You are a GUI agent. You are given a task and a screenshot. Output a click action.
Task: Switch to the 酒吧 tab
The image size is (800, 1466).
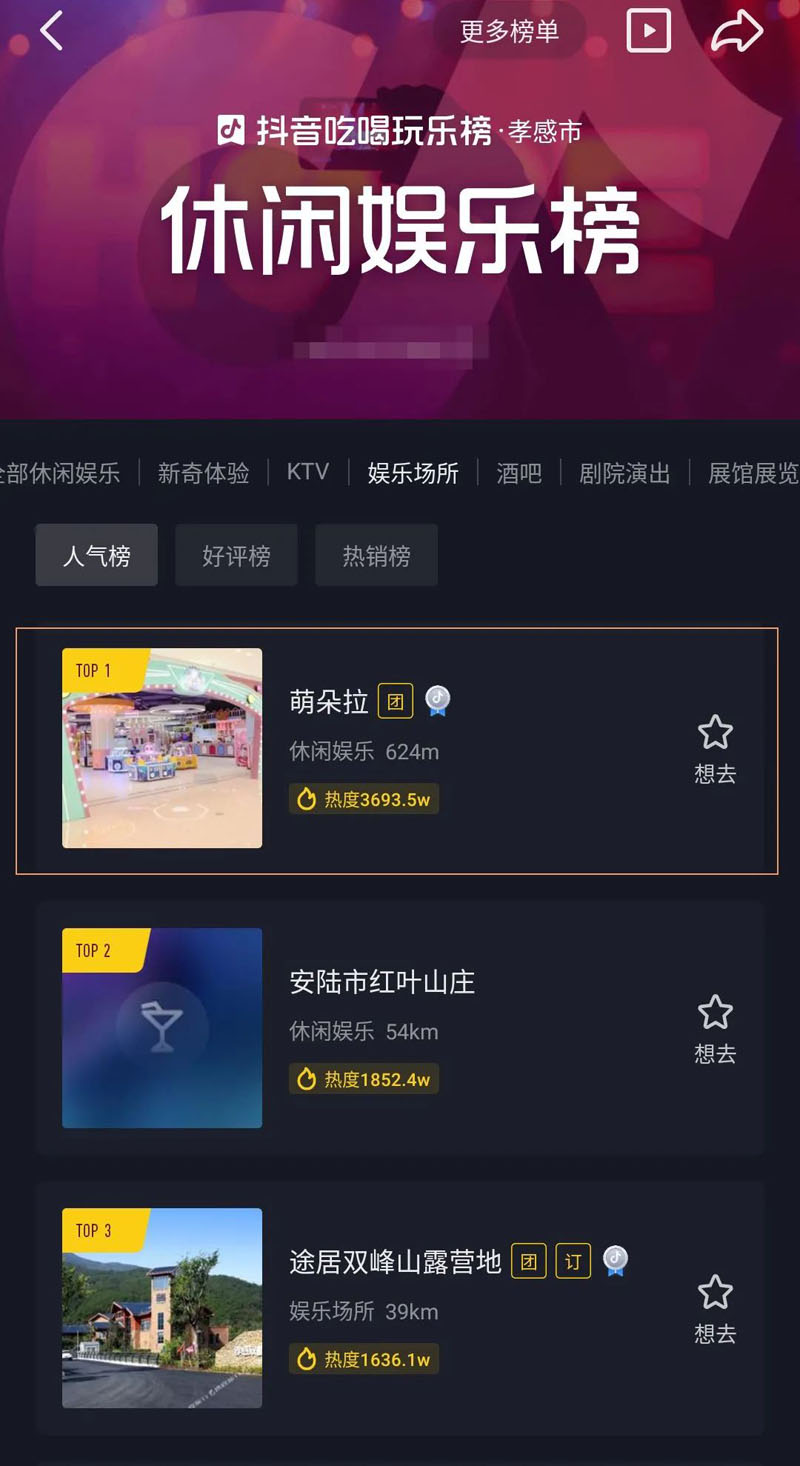[519, 473]
